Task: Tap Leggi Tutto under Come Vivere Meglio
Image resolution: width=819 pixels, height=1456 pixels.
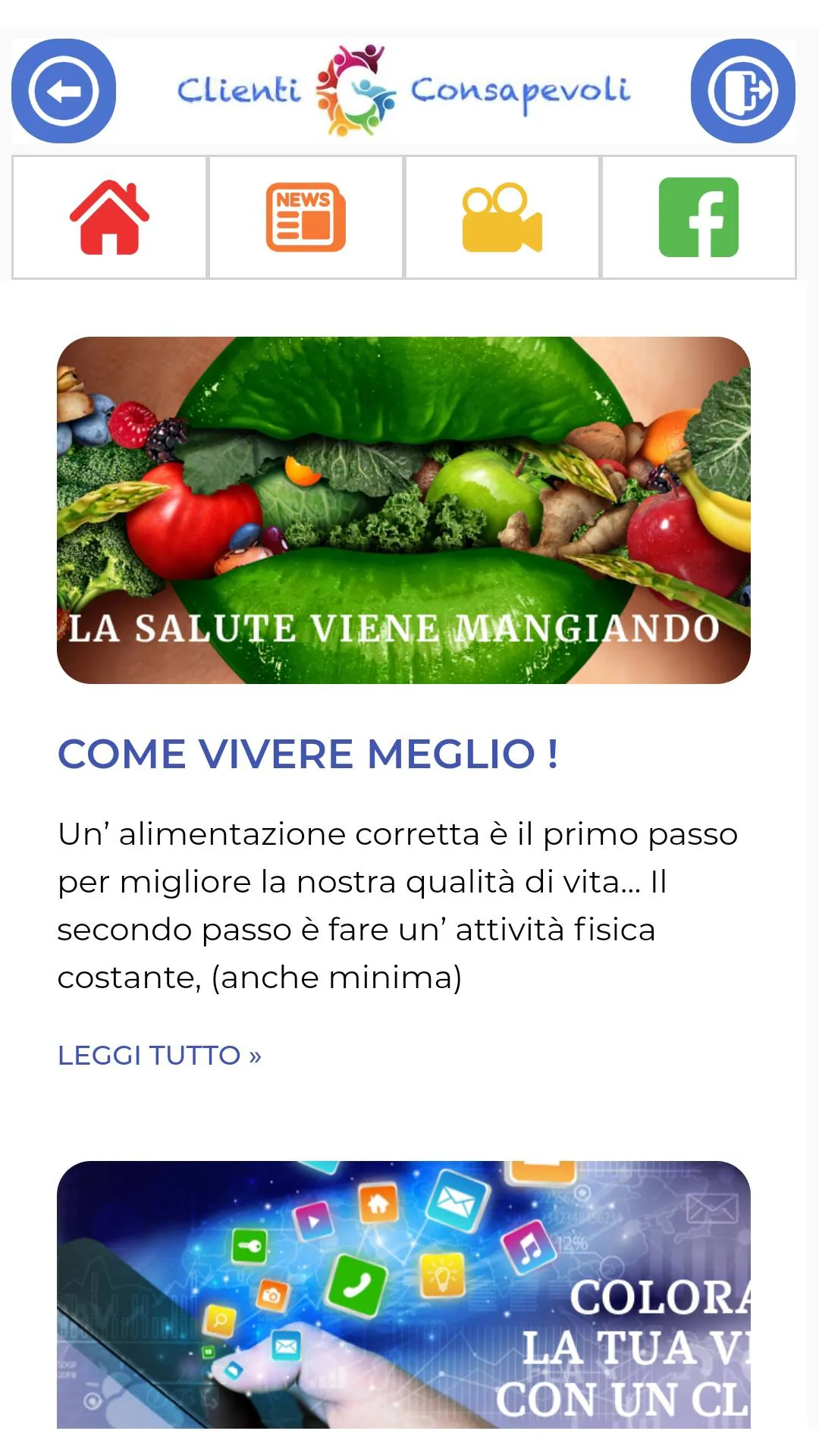Action: point(159,1055)
